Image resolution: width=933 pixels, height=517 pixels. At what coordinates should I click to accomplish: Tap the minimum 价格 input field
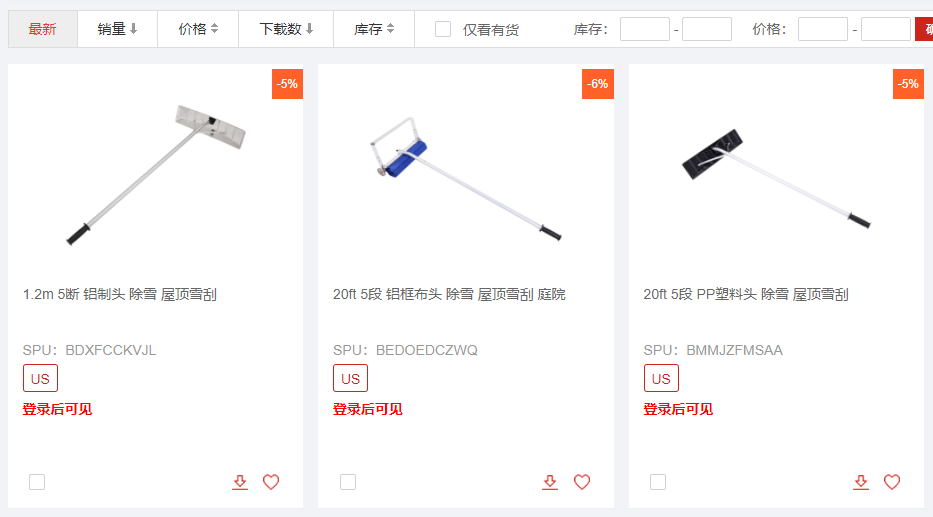point(822,29)
